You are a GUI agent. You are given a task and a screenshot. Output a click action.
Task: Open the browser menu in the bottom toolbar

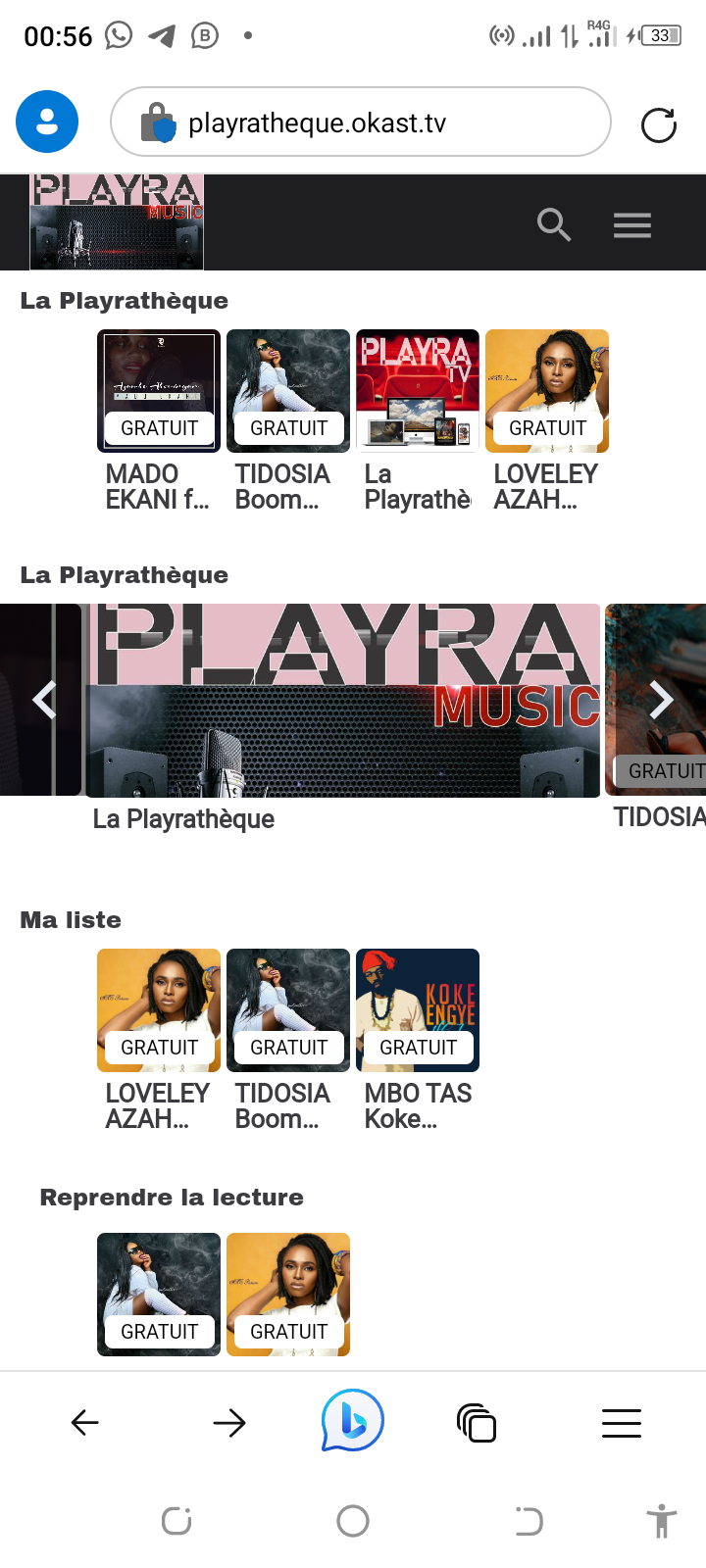(621, 1422)
